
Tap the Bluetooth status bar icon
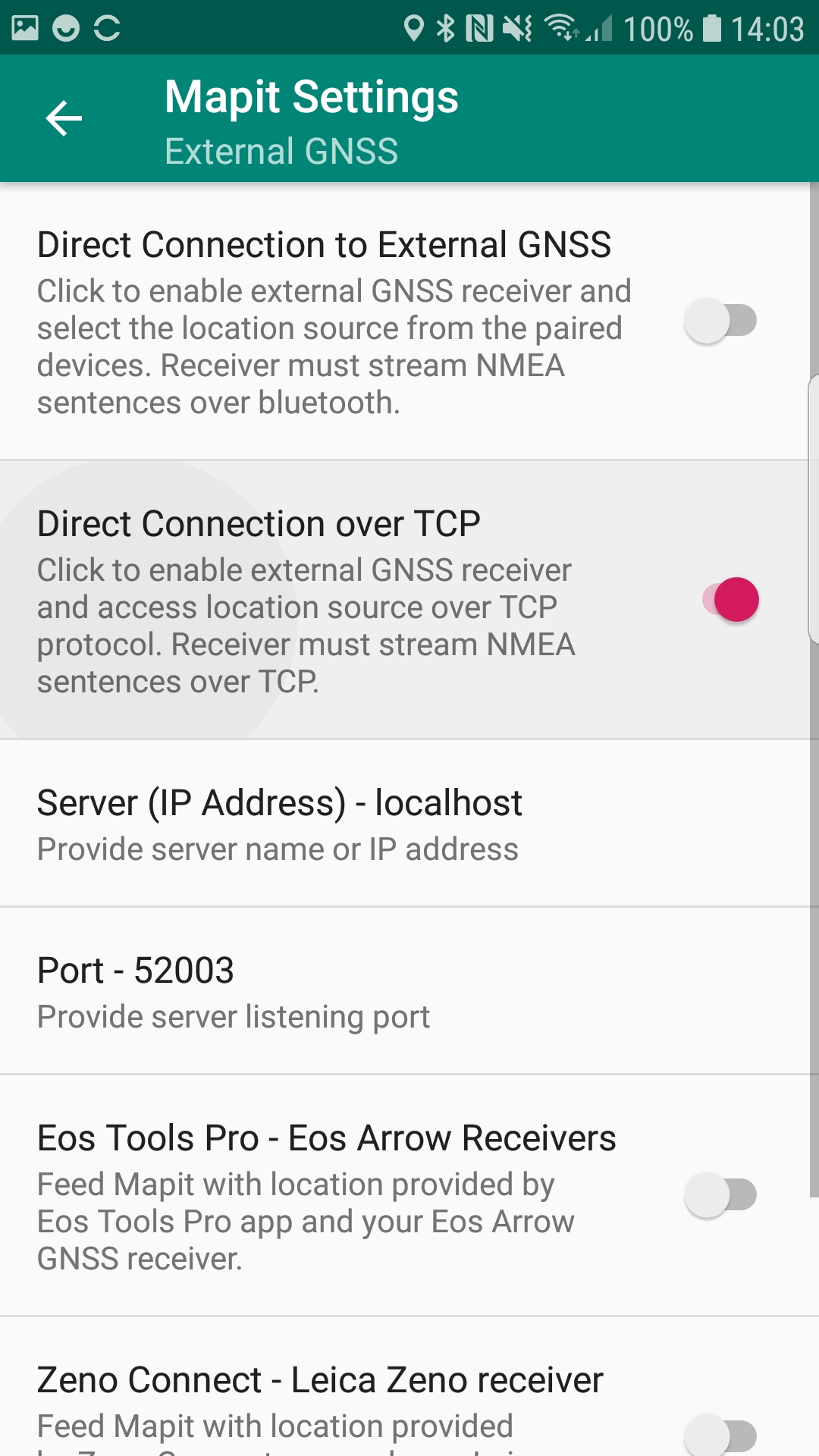446,29
